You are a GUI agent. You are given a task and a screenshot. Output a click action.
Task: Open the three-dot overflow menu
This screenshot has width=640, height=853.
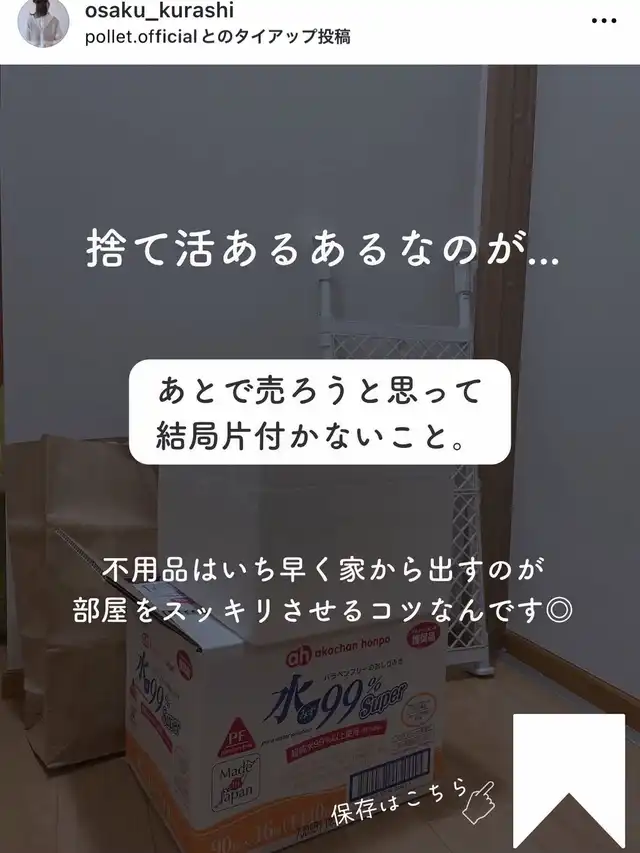[x=604, y=21]
